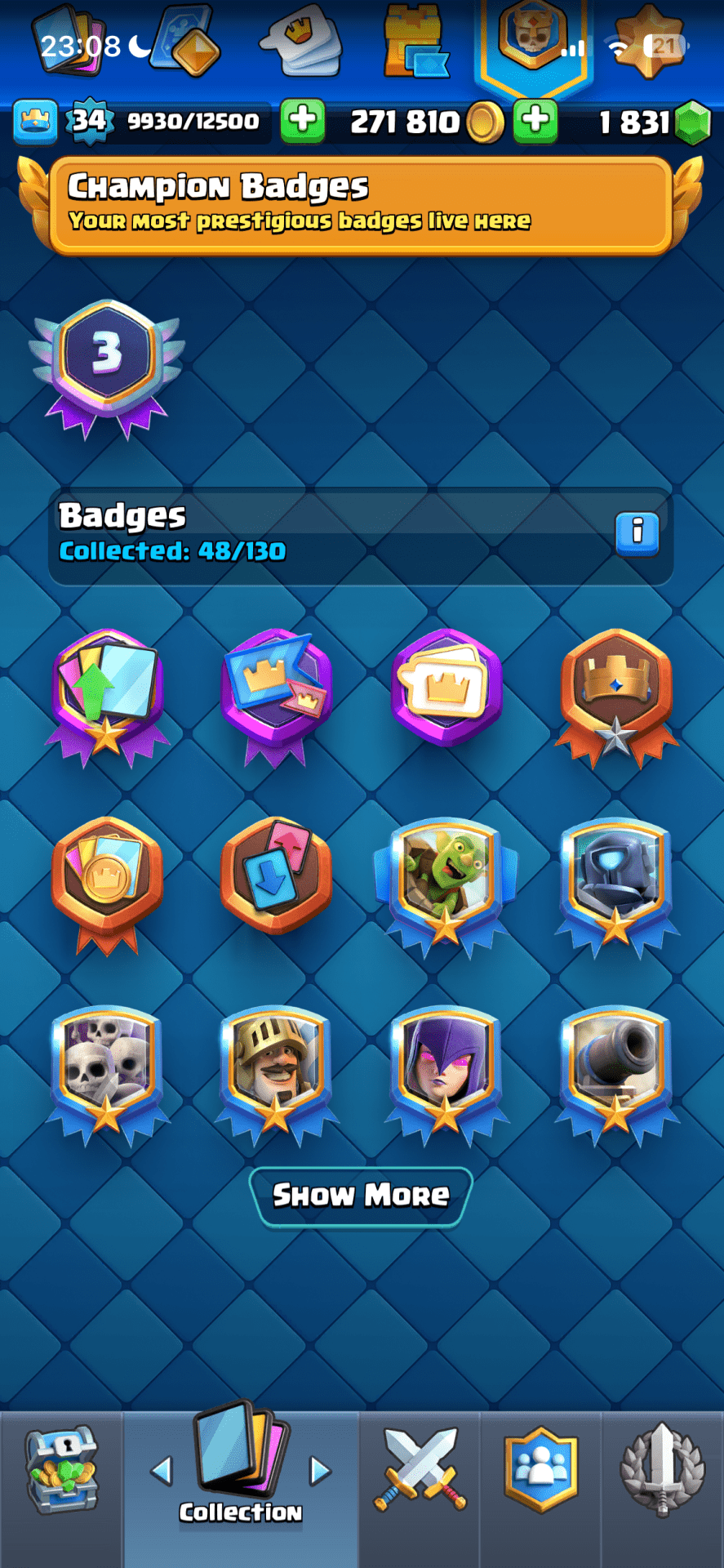Viewport: 724px width, 1568px height.
Task: Open the Clan social tab
Action: (540, 1470)
